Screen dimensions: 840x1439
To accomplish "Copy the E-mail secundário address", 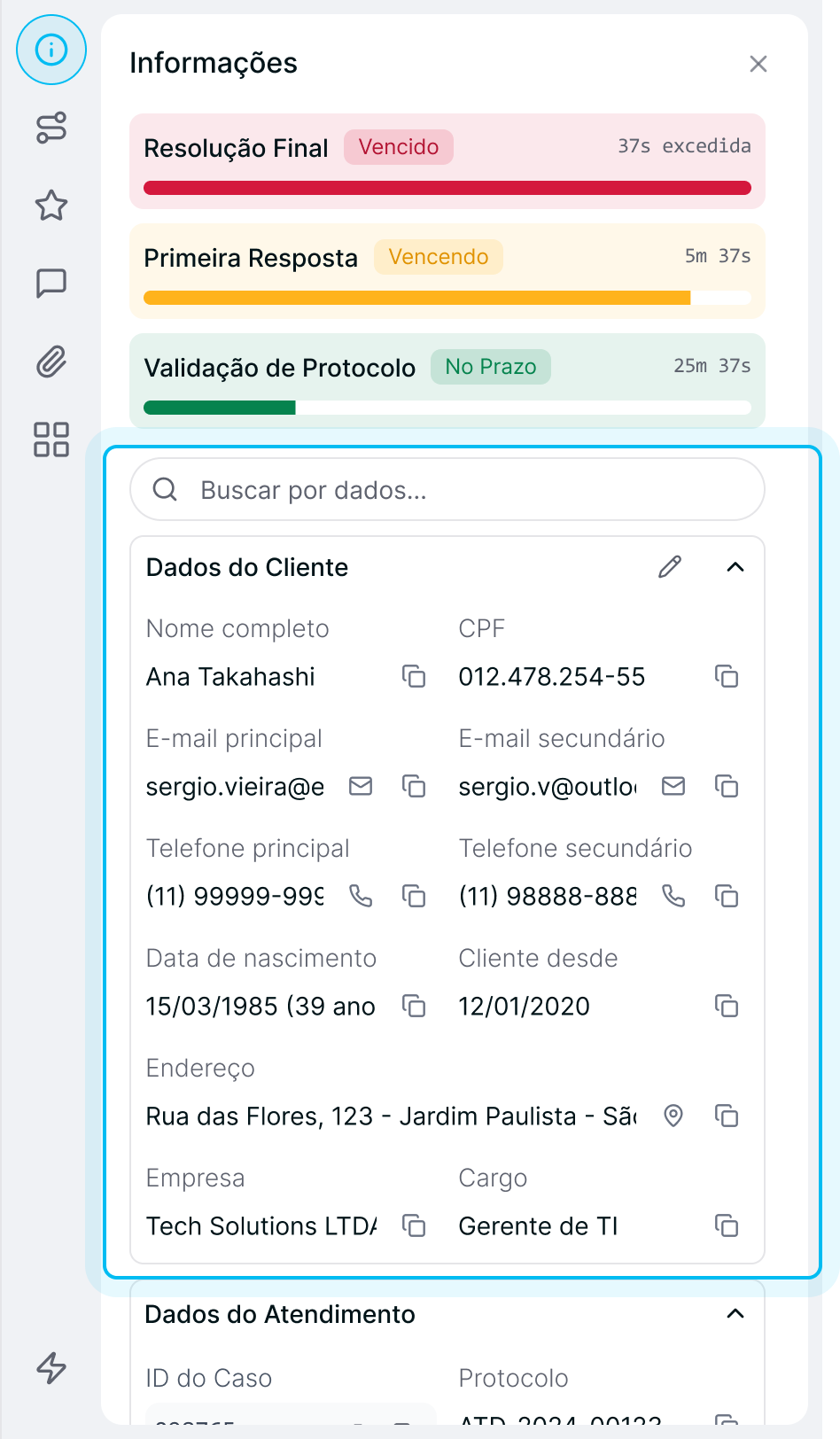I will click(727, 787).
